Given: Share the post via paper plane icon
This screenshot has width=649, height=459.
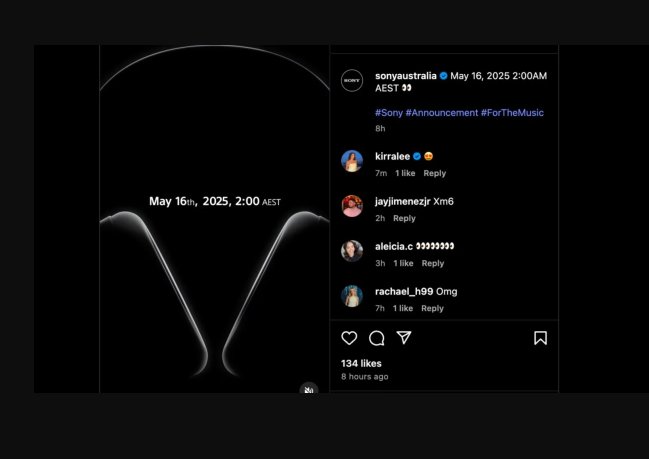Looking at the screenshot, I should pyautogui.click(x=404, y=338).
